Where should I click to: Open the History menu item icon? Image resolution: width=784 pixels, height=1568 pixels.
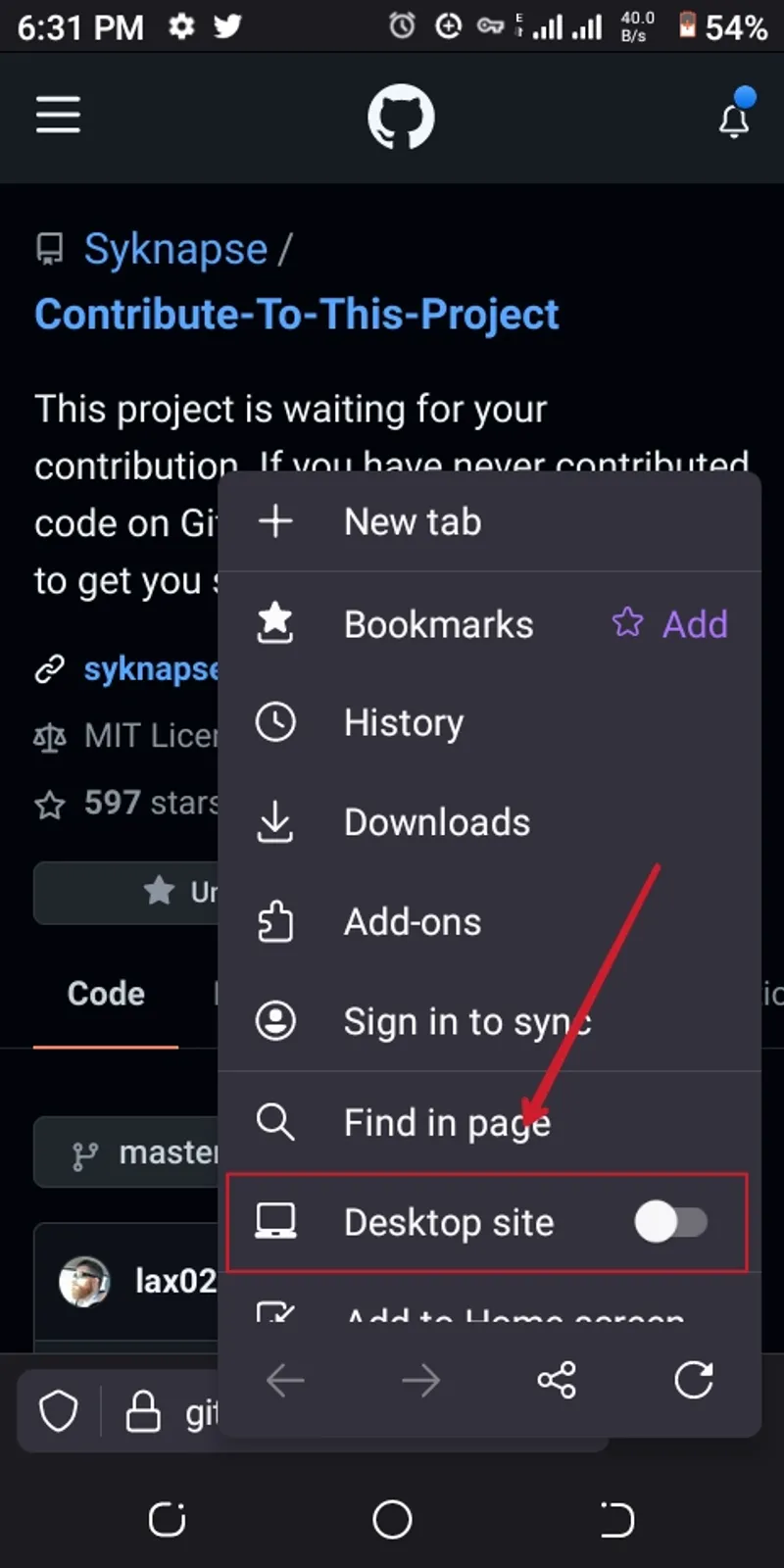click(x=275, y=722)
